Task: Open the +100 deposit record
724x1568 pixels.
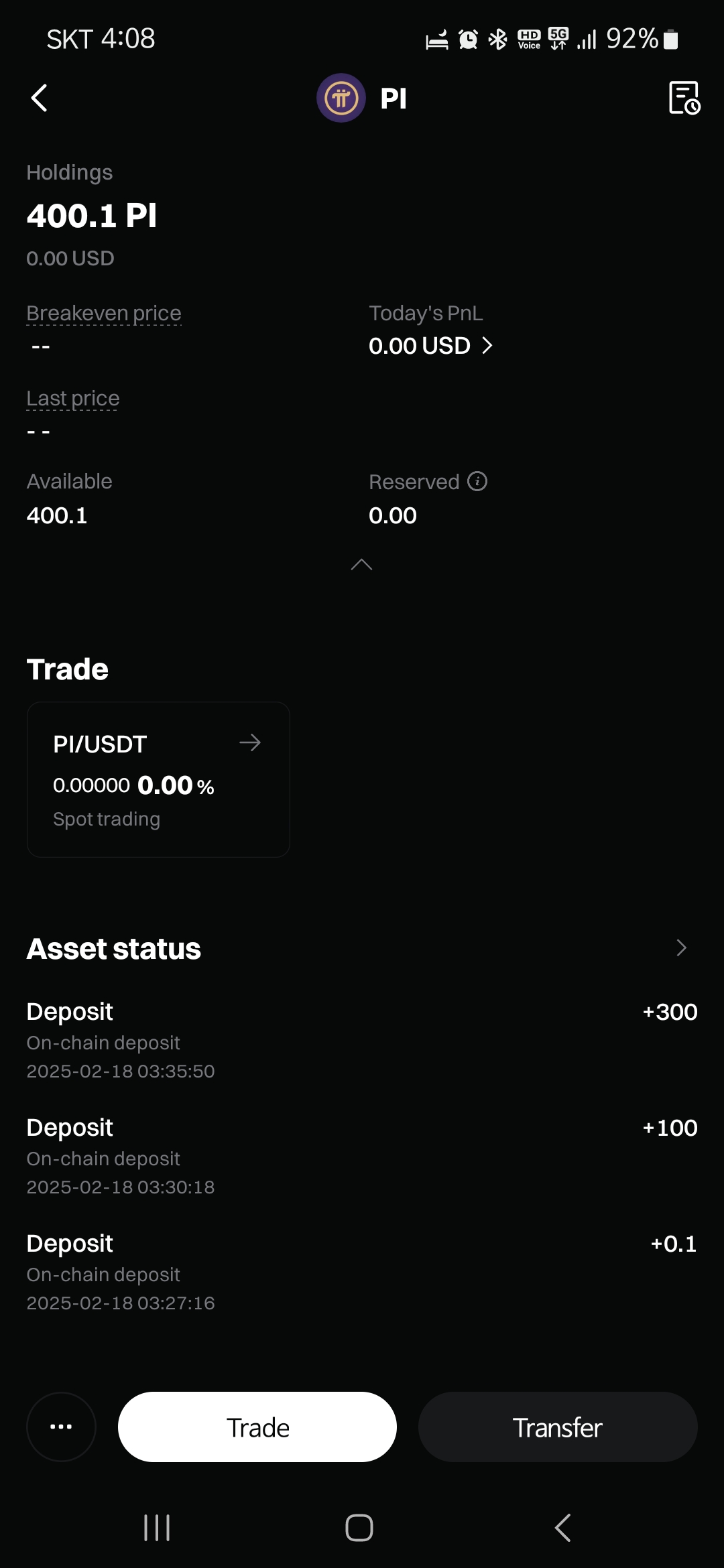Action: click(362, 1156)
